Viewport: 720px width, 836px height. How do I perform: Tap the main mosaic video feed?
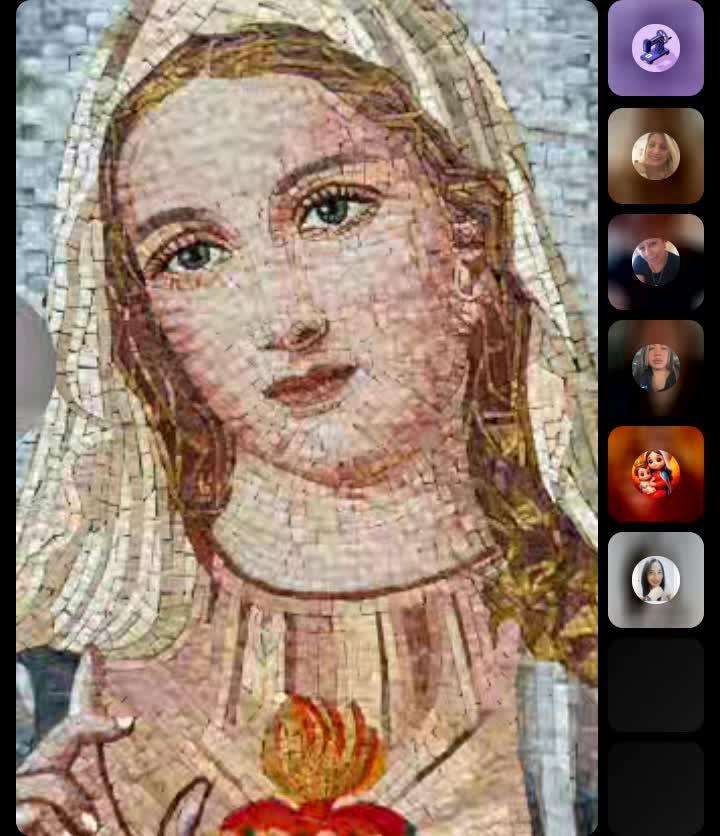(306, 418)
